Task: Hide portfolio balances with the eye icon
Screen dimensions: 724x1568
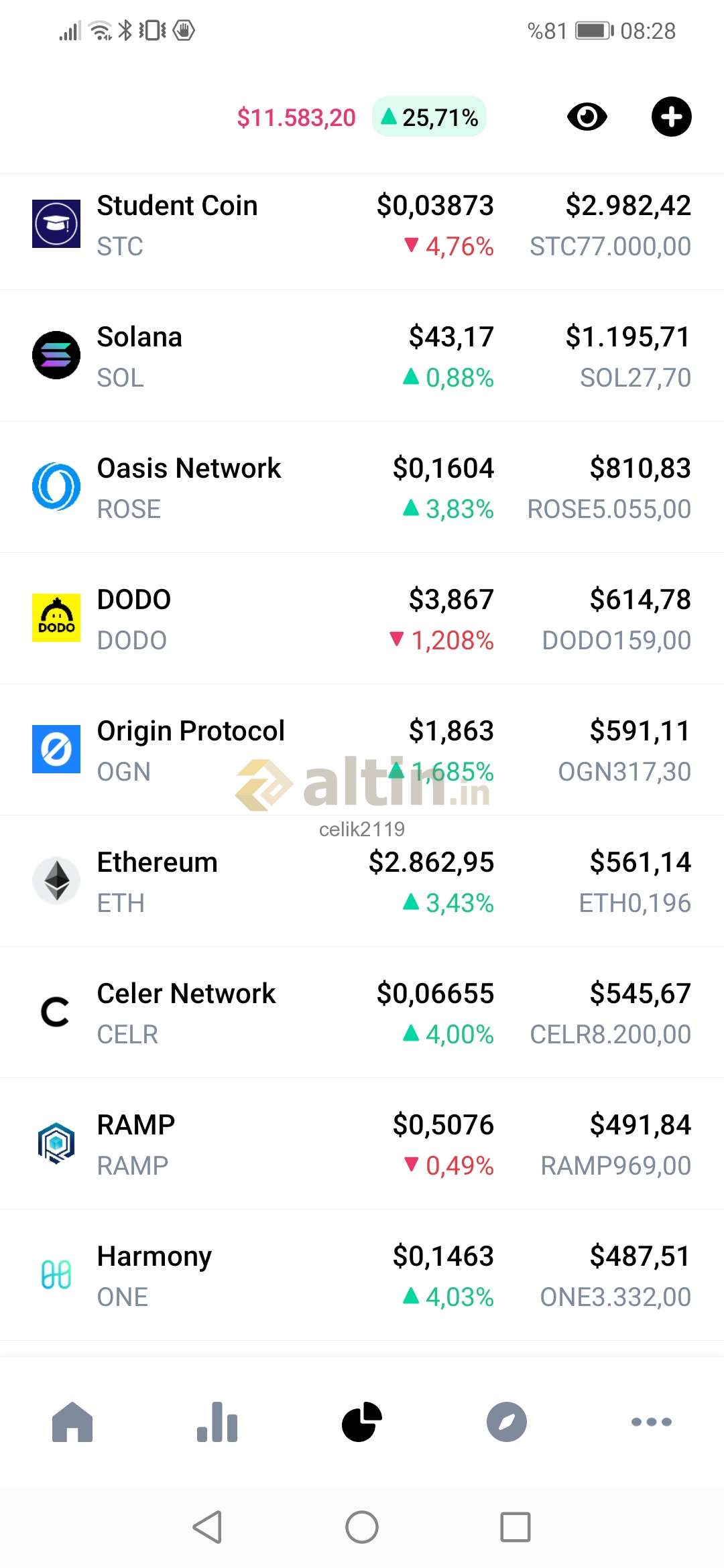Action: (587, 117)
